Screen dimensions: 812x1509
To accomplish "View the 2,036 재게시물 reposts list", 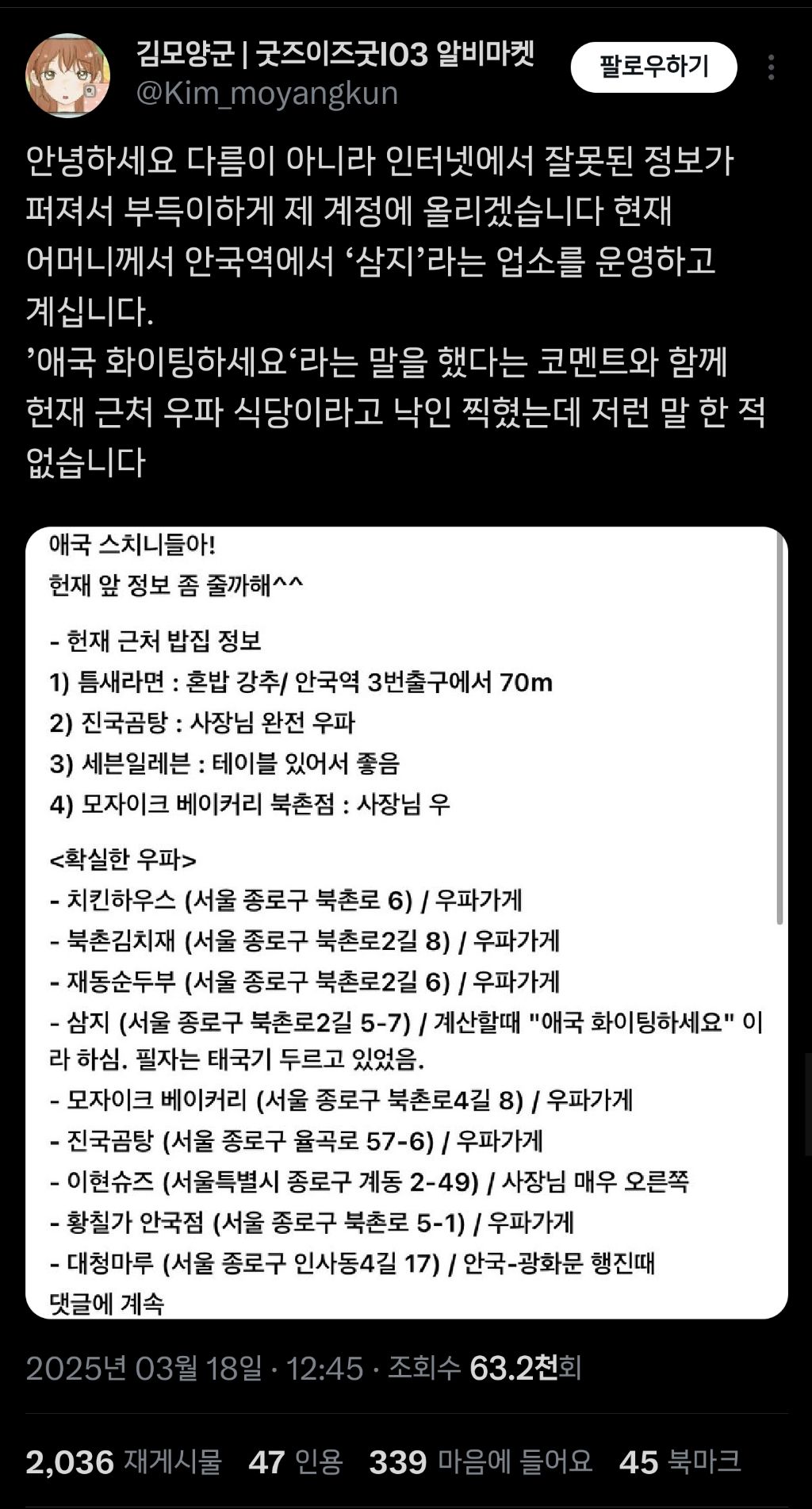I will point(124,1461).
